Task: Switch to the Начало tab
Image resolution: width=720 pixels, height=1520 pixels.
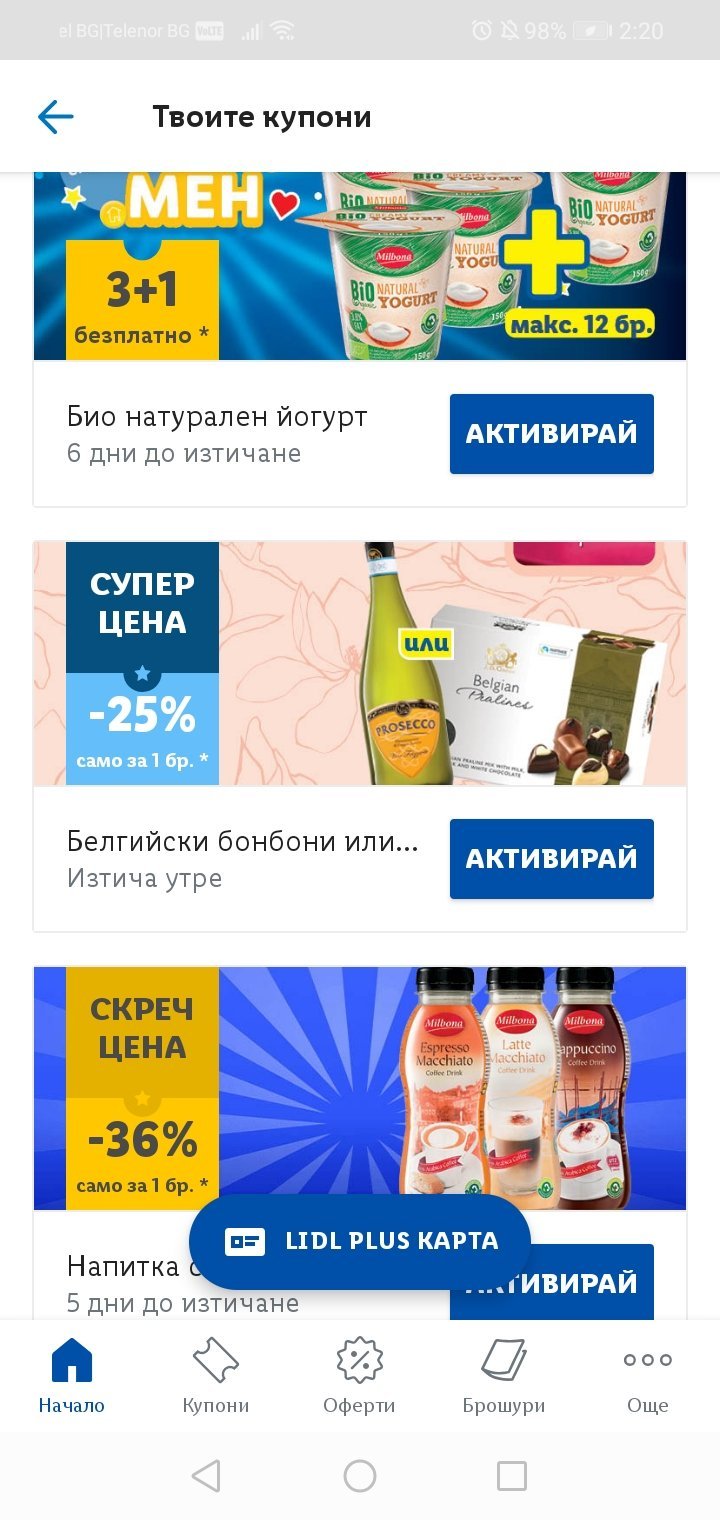Action: click(71, 1377)
